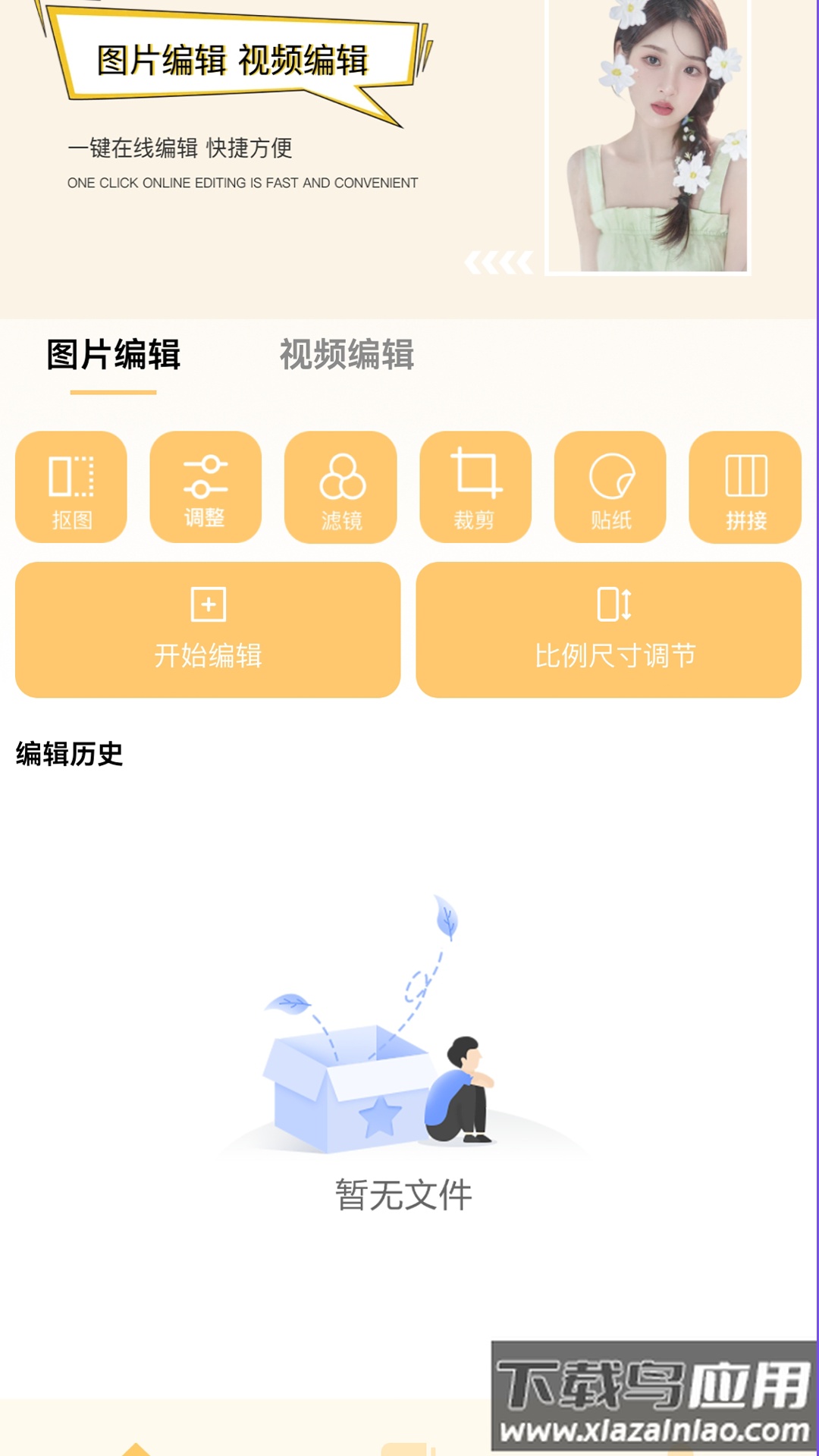Open the 拼接 splice tool
Image resolution: width=819 pixels, height=1456 pixels.
coord(748,488)
